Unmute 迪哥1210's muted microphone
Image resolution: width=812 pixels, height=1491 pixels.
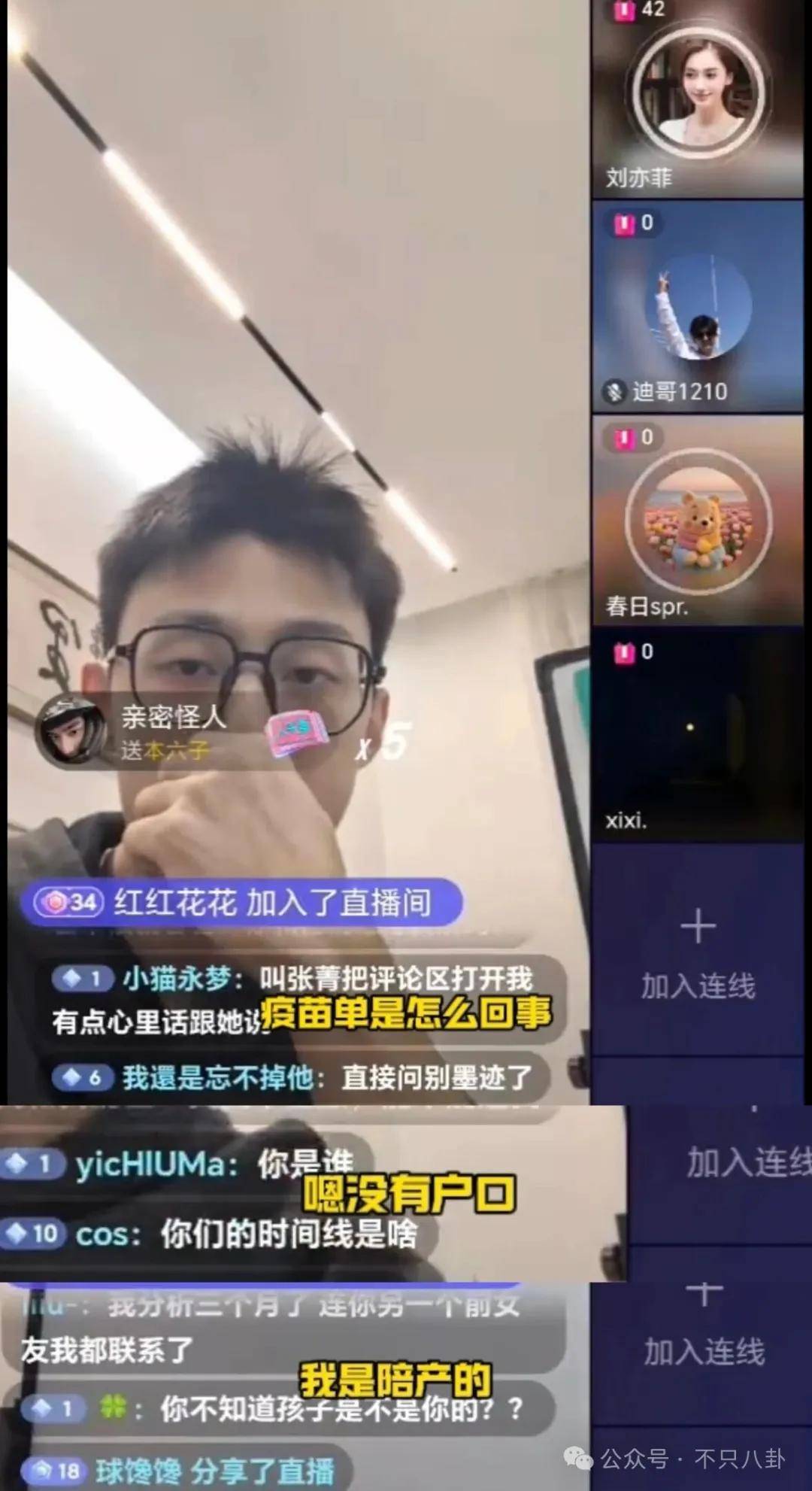[614, 390]
